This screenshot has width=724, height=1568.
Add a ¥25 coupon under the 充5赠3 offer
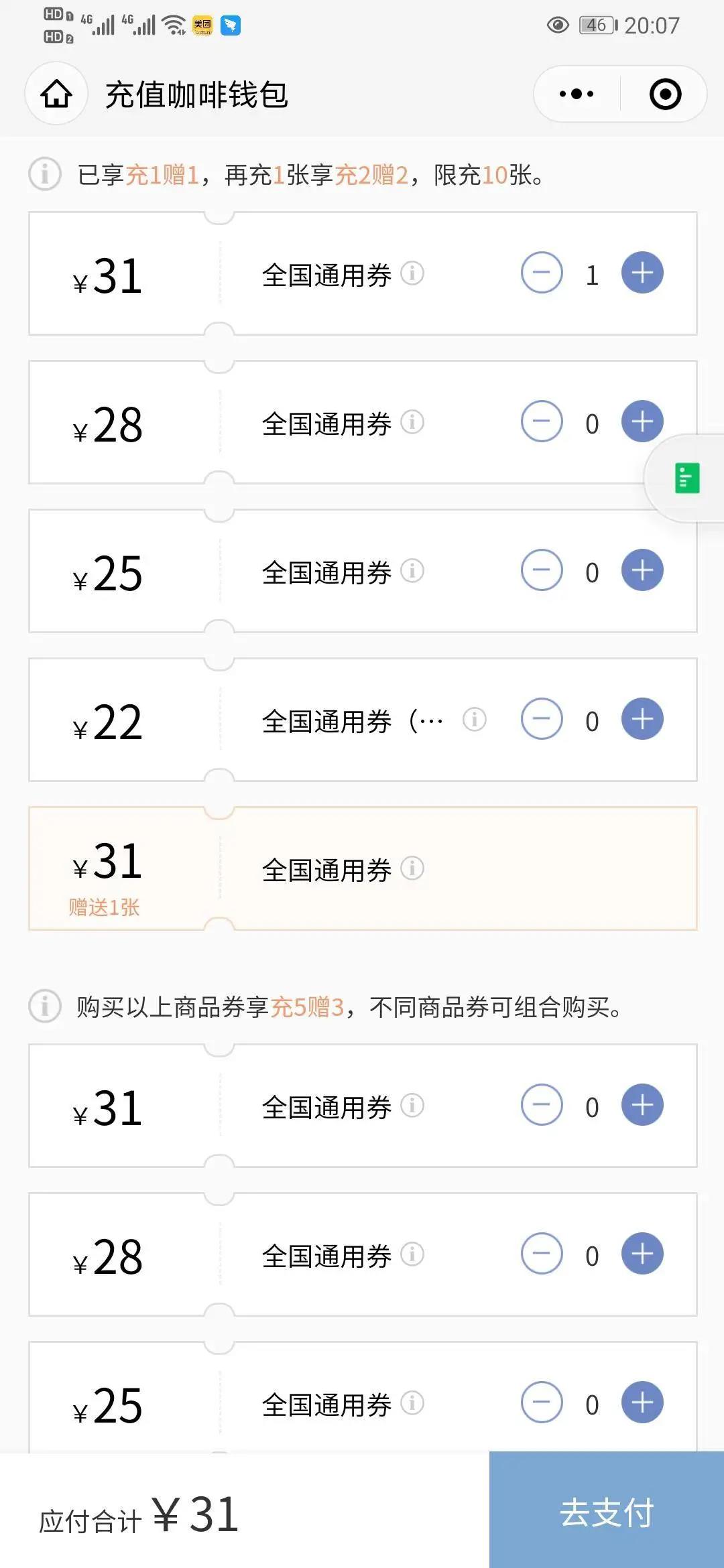(642, 1402)
